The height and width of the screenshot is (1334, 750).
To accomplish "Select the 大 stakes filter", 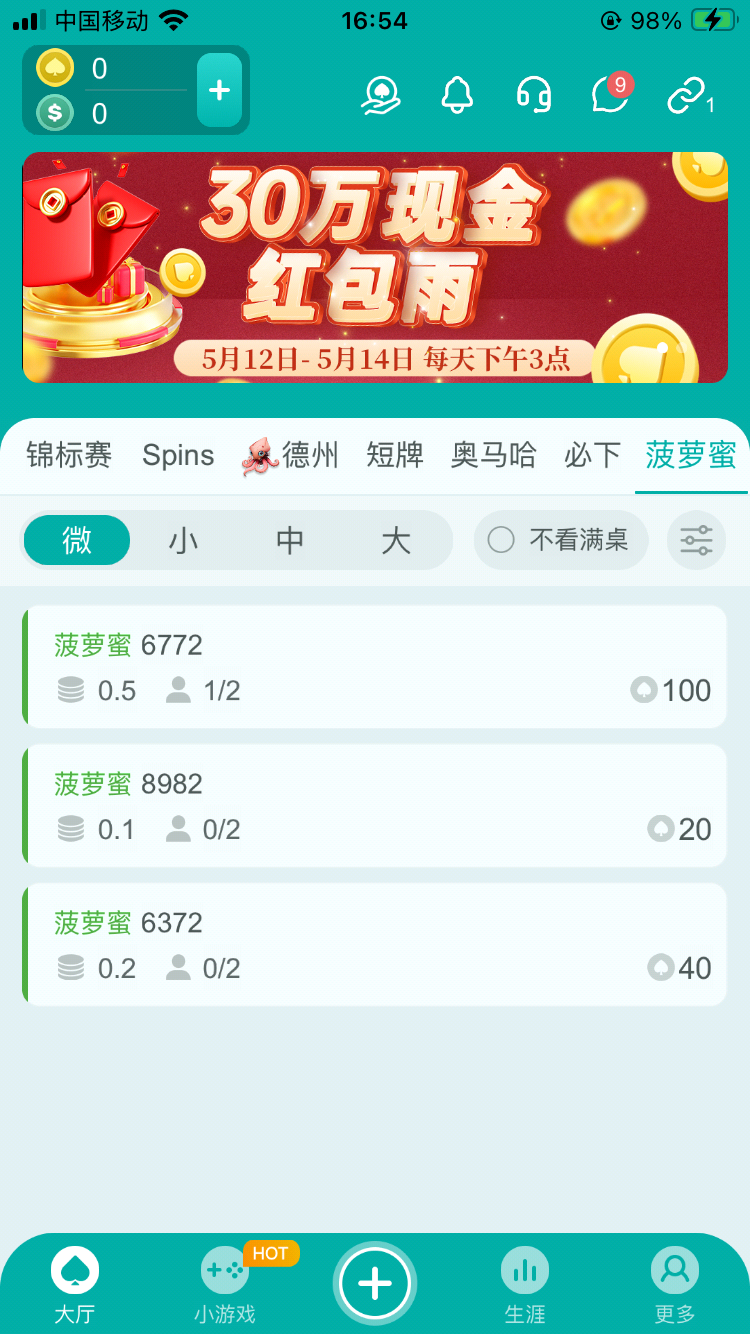I will click(x=397, y=540).
